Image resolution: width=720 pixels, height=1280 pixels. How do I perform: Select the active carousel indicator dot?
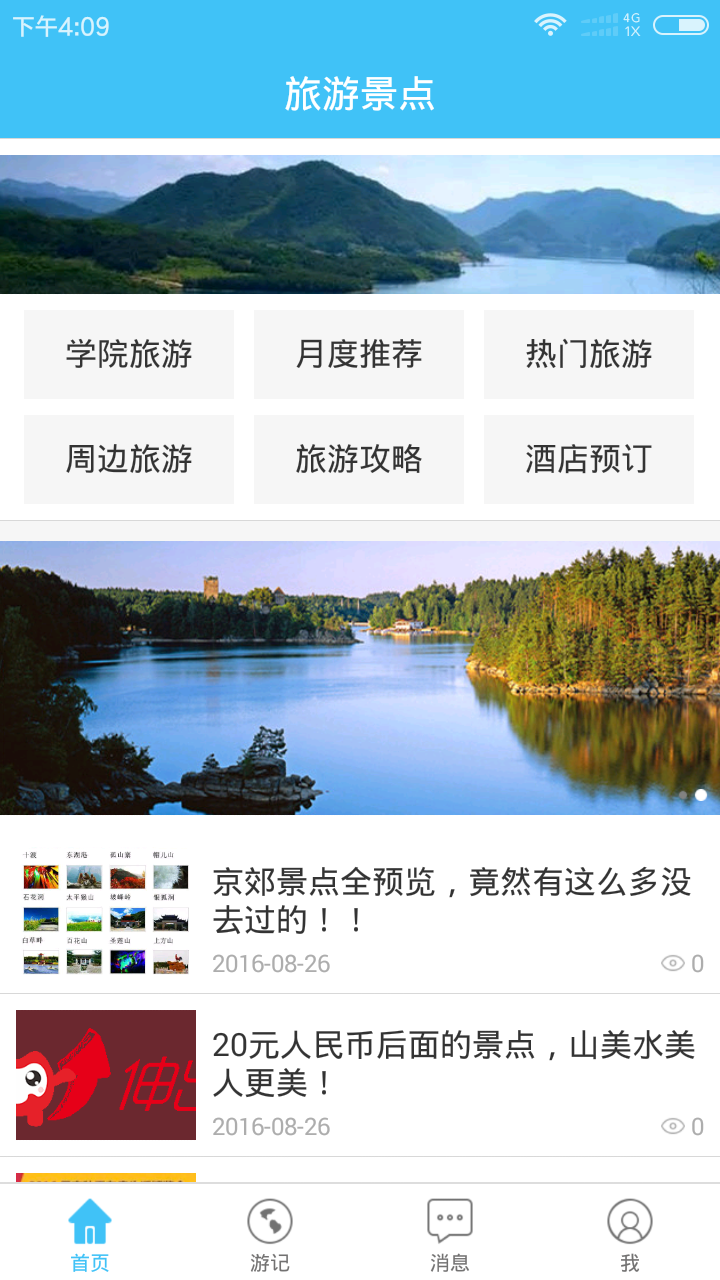[x=701, y=795]
